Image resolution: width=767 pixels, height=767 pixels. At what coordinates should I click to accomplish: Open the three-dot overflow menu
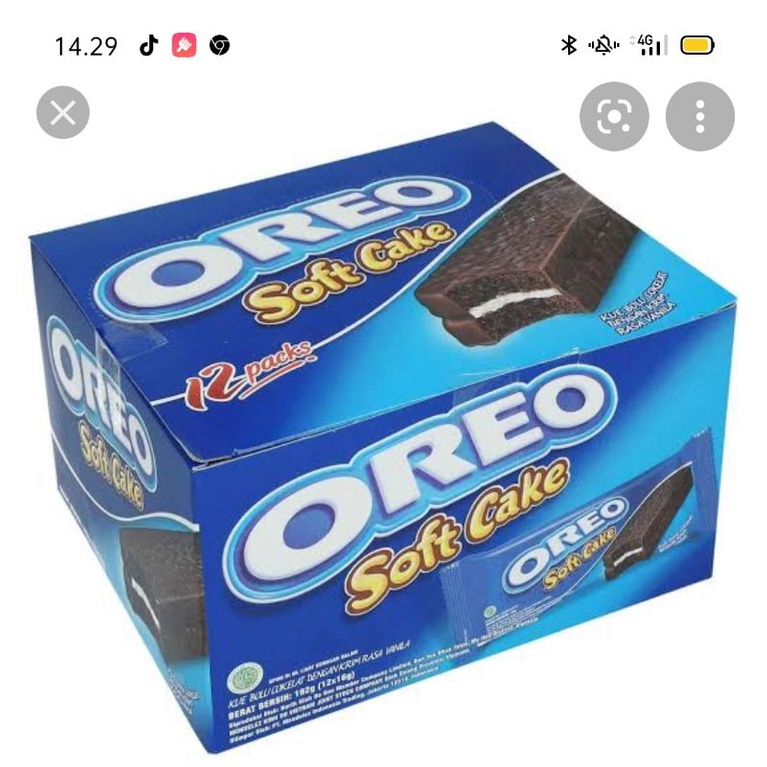pos(700,117)
